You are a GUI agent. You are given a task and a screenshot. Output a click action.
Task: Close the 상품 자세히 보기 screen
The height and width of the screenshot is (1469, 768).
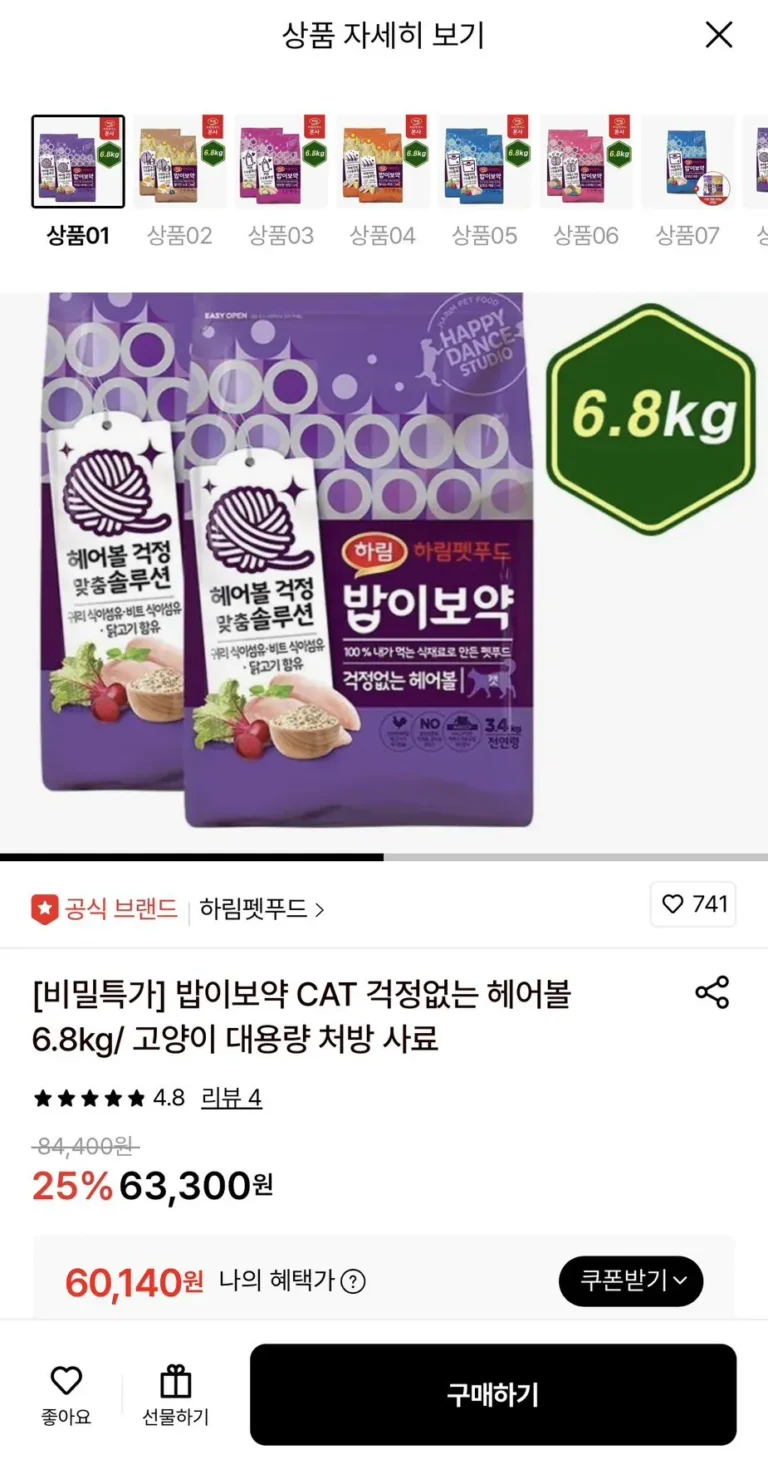pyautogui.click(x=718, y=36)
